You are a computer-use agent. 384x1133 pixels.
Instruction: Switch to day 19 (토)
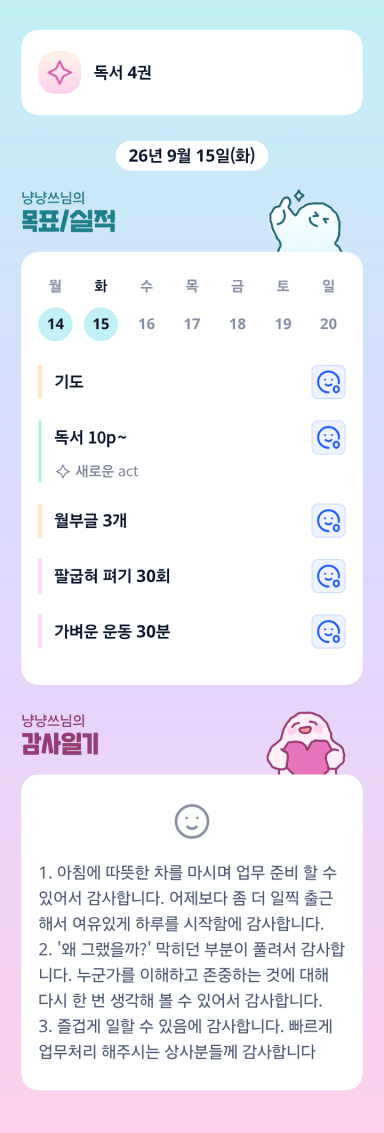coord(283,324)
